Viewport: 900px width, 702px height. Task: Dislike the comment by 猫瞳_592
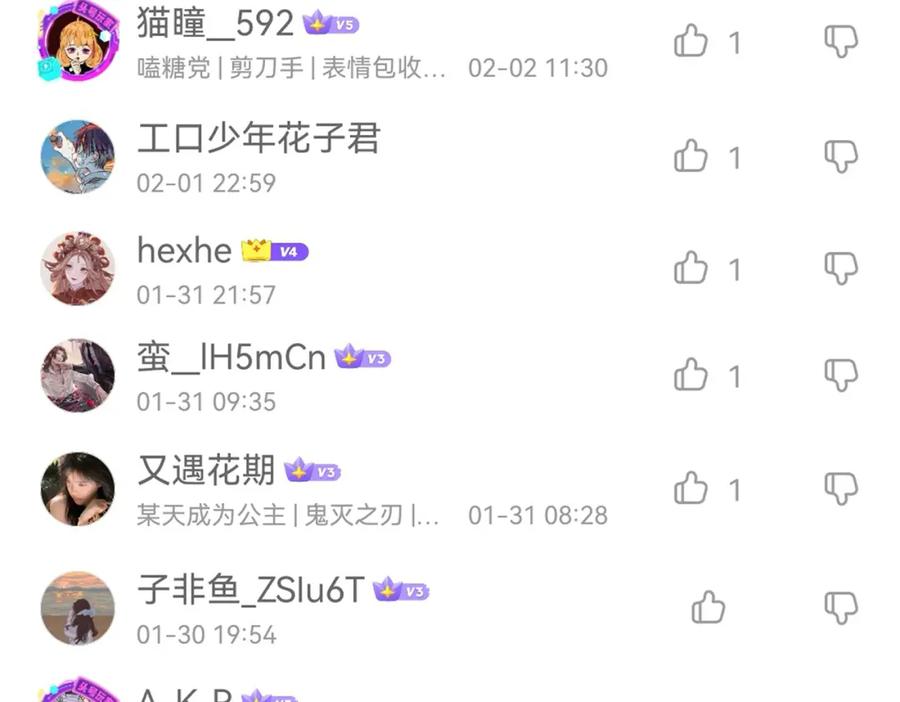841,41
